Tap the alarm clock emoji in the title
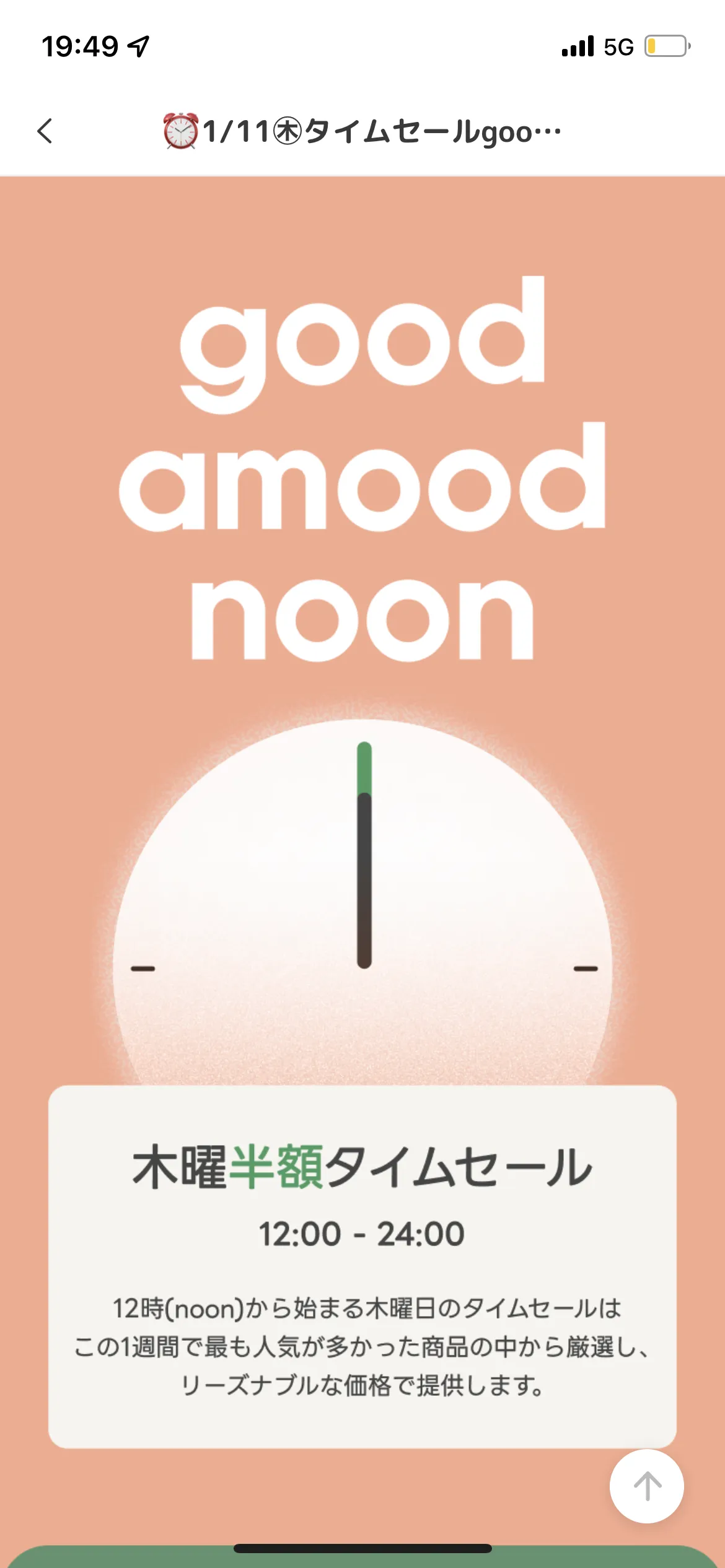Screen dimensions: 725x1568 (x=180, y=132)
